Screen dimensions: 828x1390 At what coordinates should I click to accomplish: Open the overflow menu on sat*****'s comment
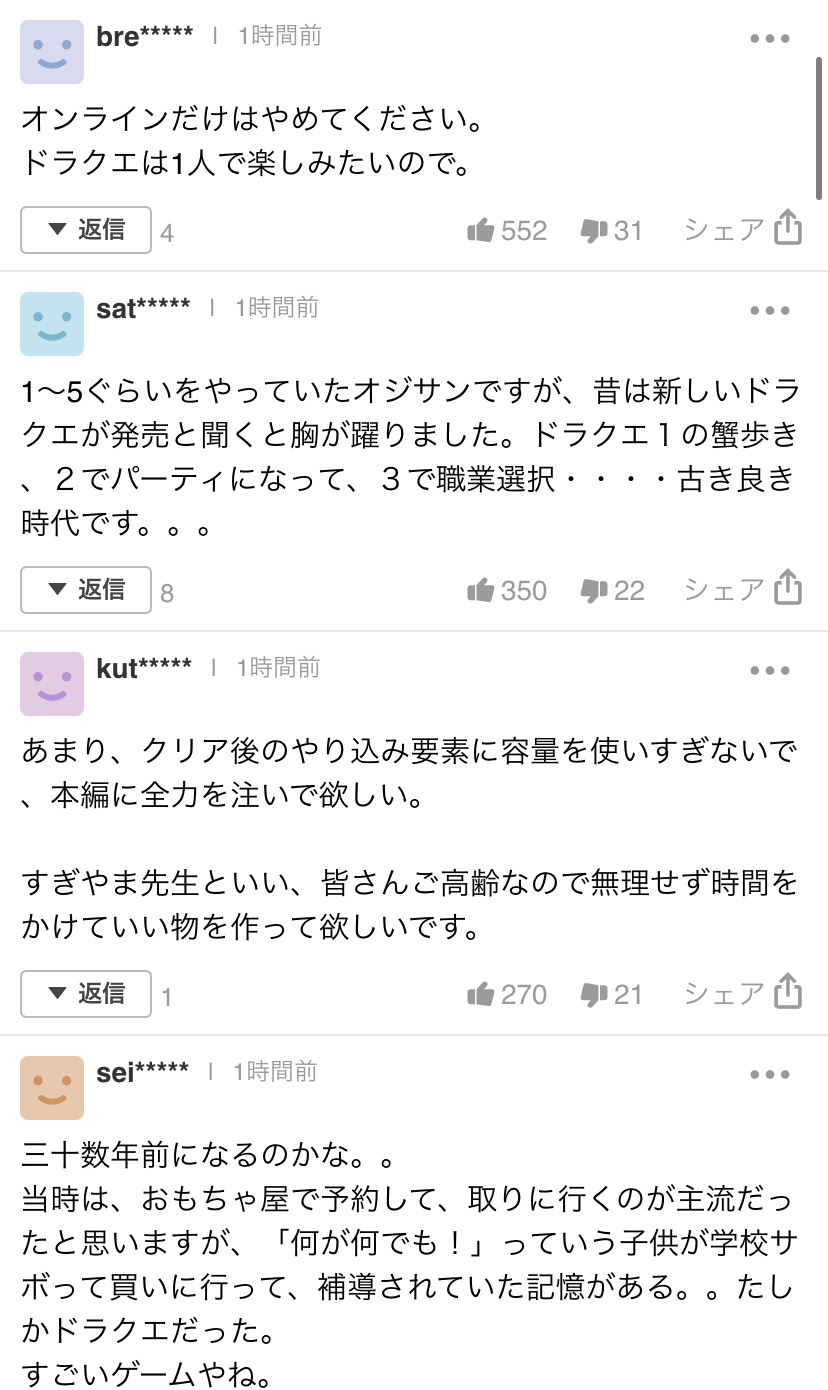(x=770, y=311)
